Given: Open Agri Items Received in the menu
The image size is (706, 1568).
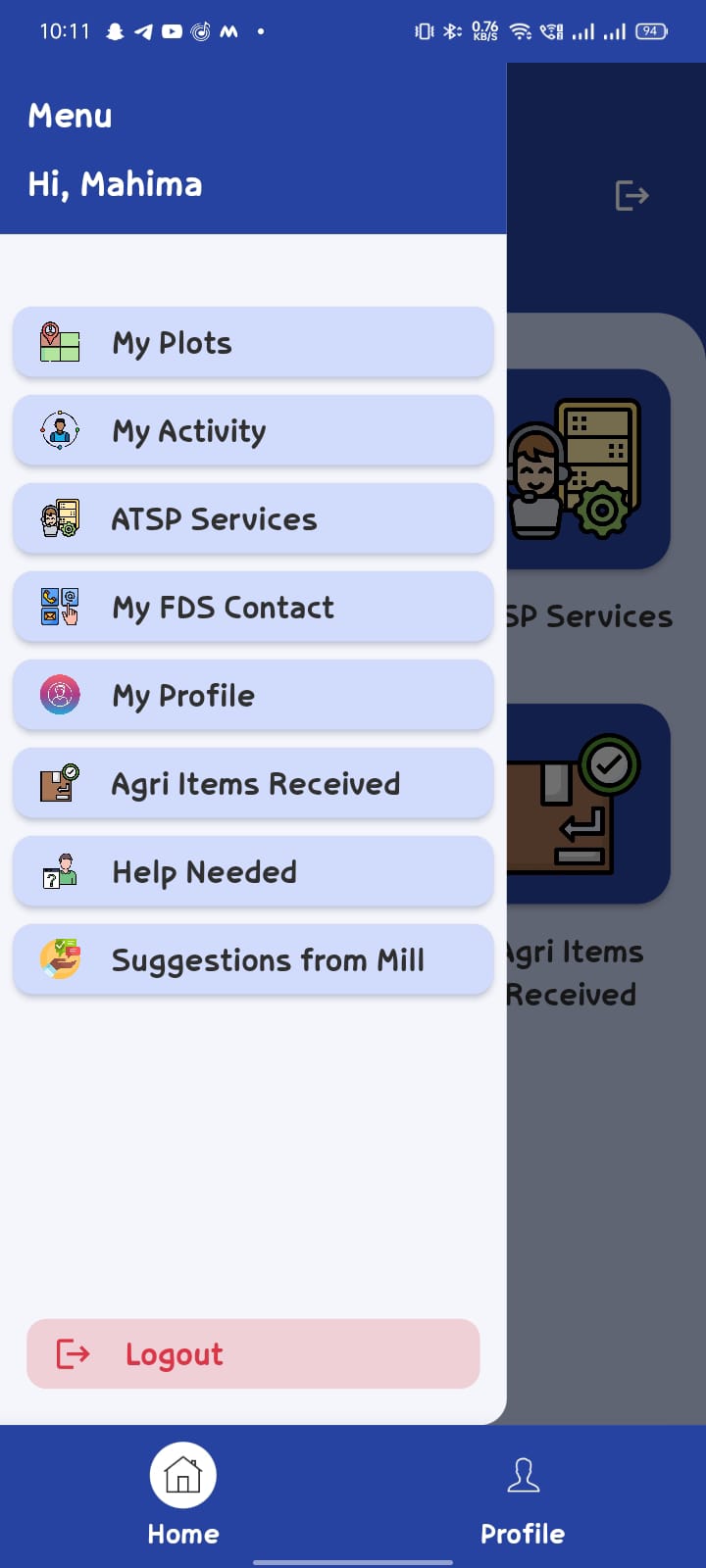Looking at the screenshot, I should tap(252, 783).
